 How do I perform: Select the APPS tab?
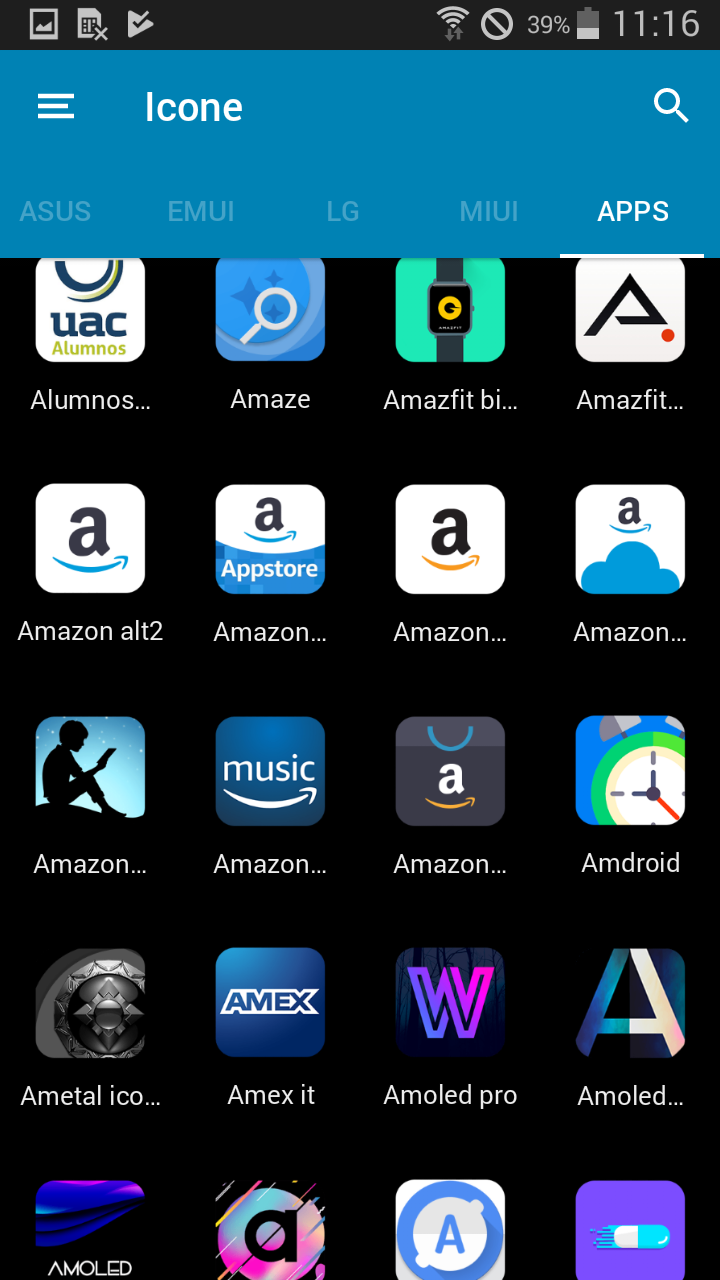633,212
